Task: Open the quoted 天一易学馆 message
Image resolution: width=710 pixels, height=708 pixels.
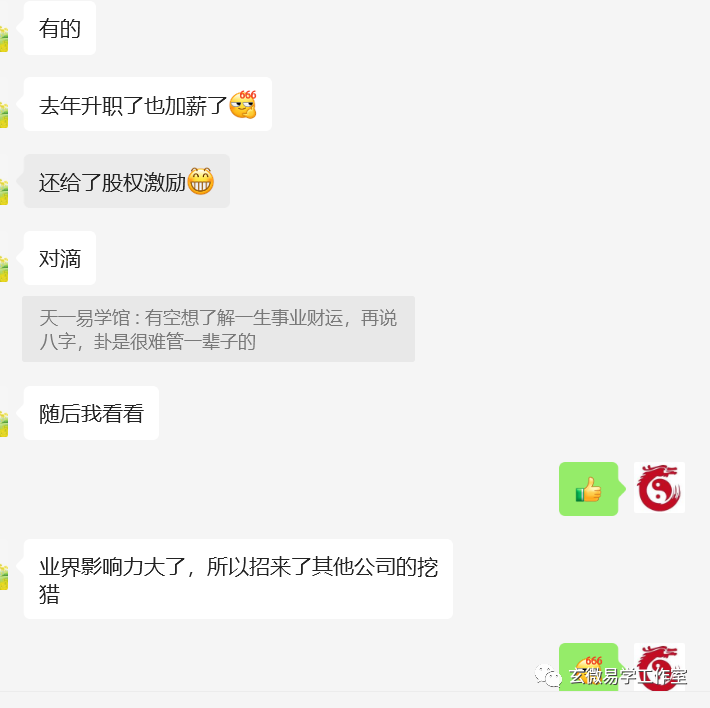Action: [218, 329]
